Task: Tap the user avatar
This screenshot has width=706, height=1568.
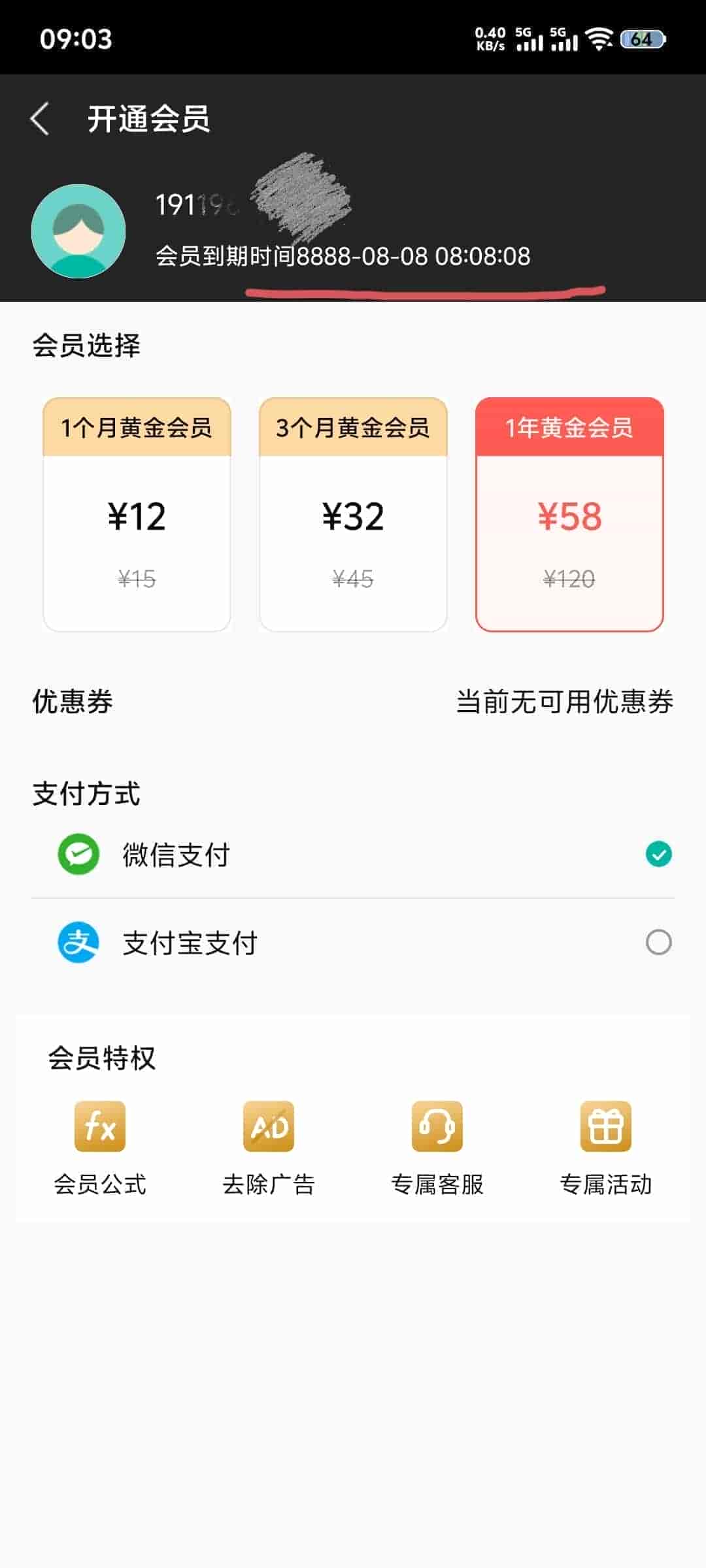Action: tap(78, 231)
